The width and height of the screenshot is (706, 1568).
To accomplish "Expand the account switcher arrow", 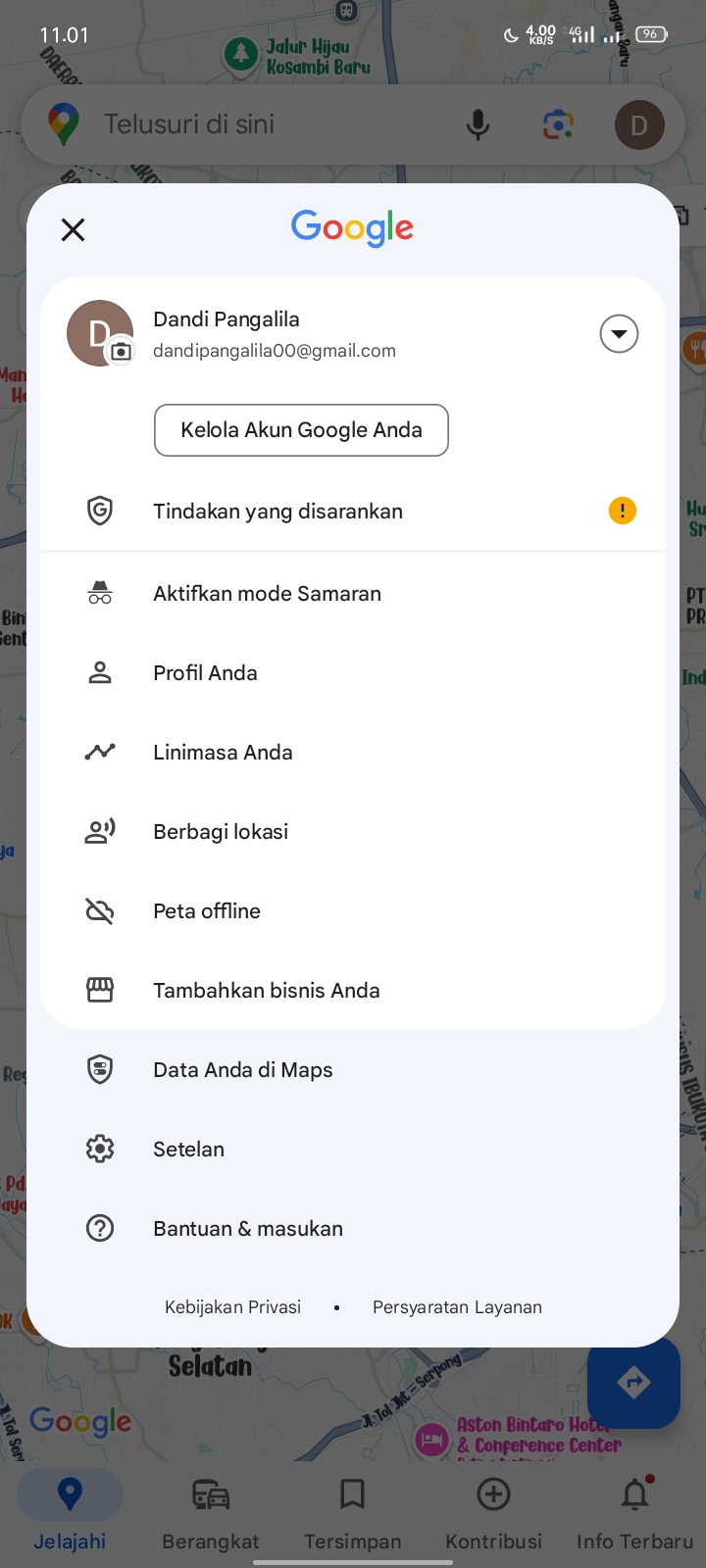I will click(619, 334).
